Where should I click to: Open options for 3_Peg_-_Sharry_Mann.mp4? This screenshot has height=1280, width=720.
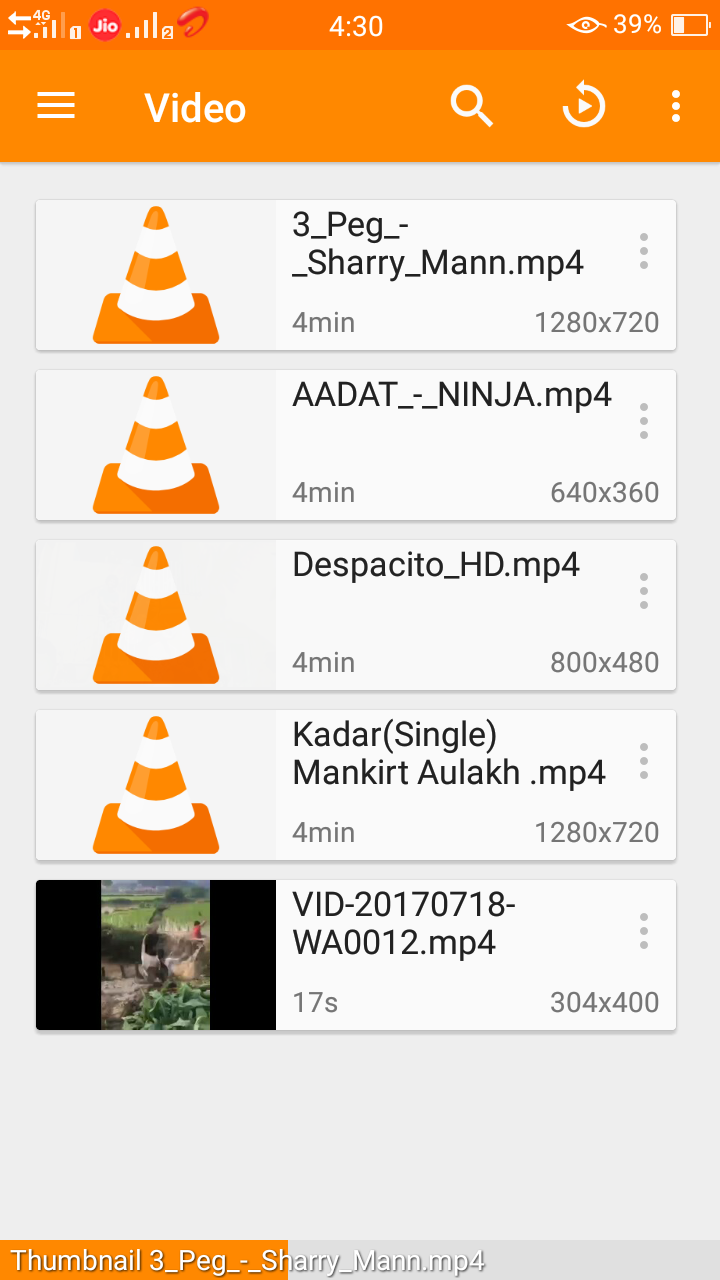pyautogui.click(x=644, y=252)
